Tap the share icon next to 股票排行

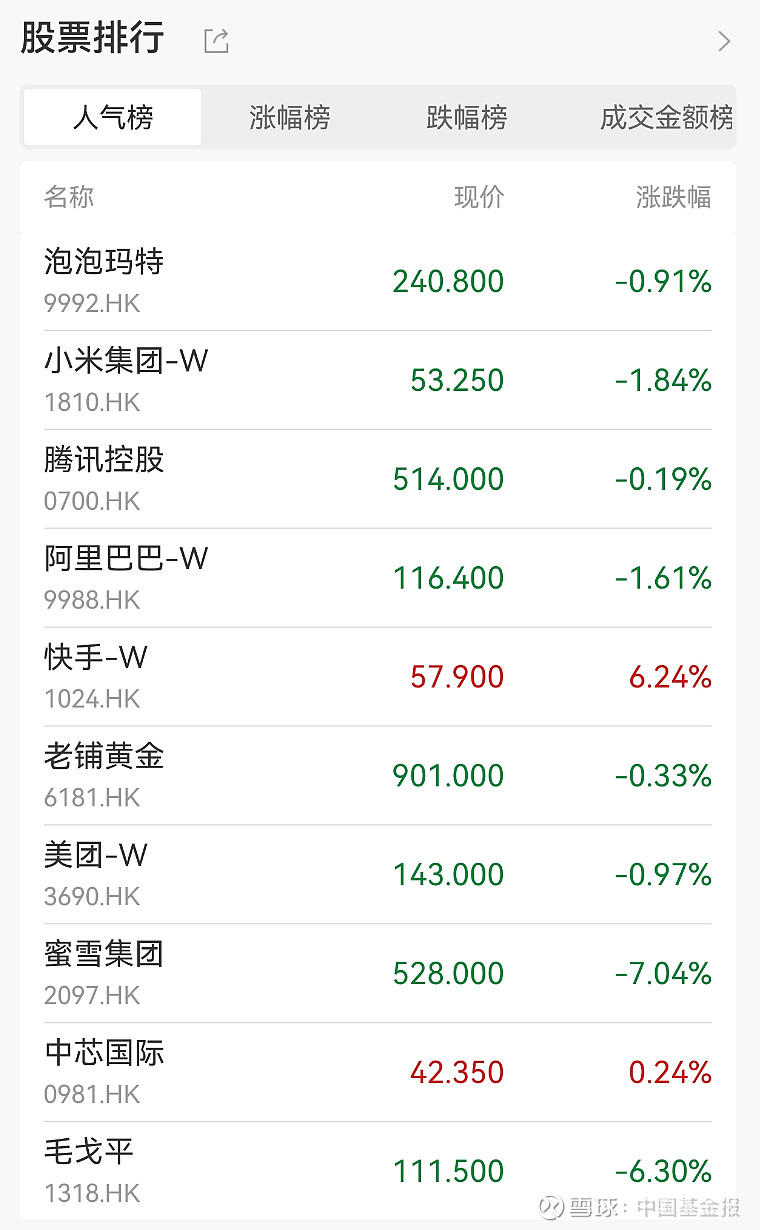214,38
